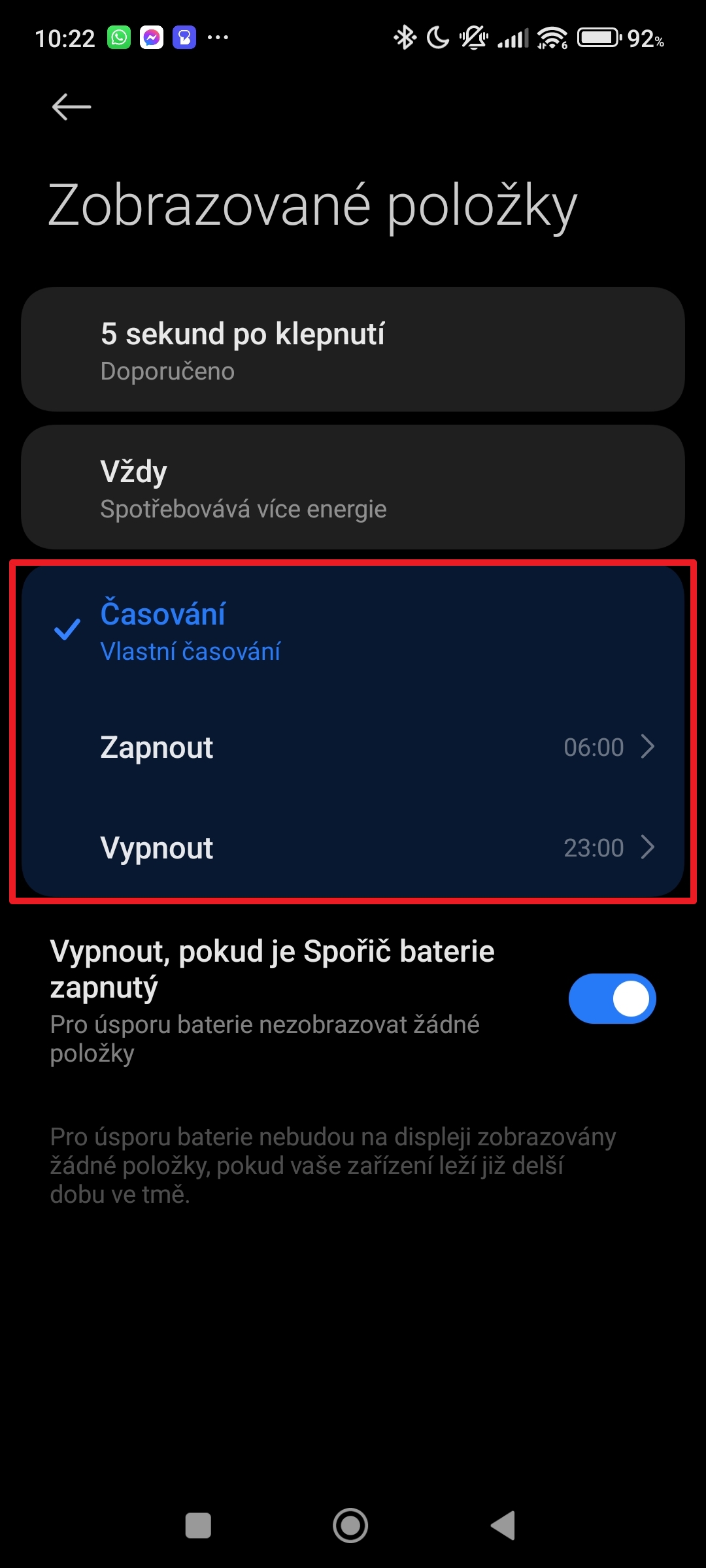This screenshot has width=706, height=1568.
Task: Choose the Vždy display option
Action: coord(353,487)
